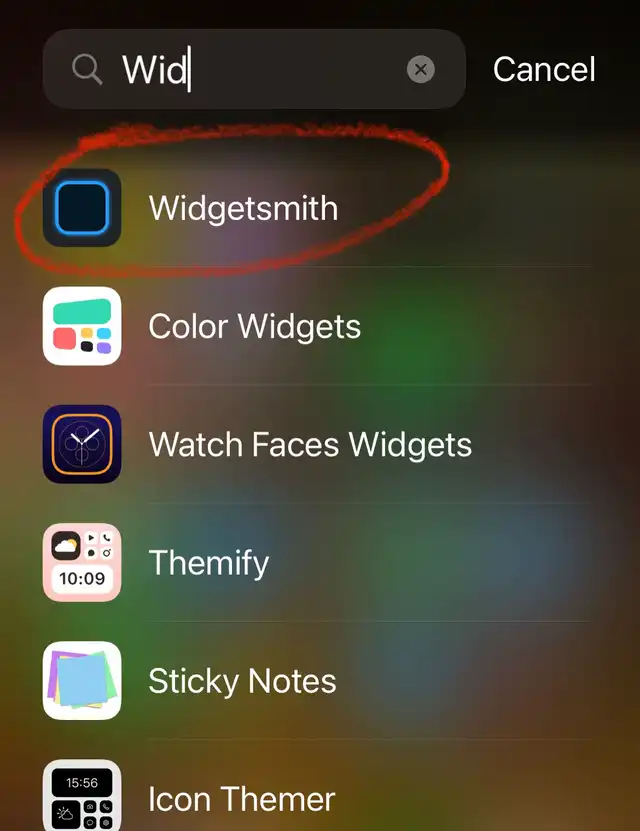The height and width of the screenshot is (831, 640).
Task: Clear the search text
Action: point(420,70)
